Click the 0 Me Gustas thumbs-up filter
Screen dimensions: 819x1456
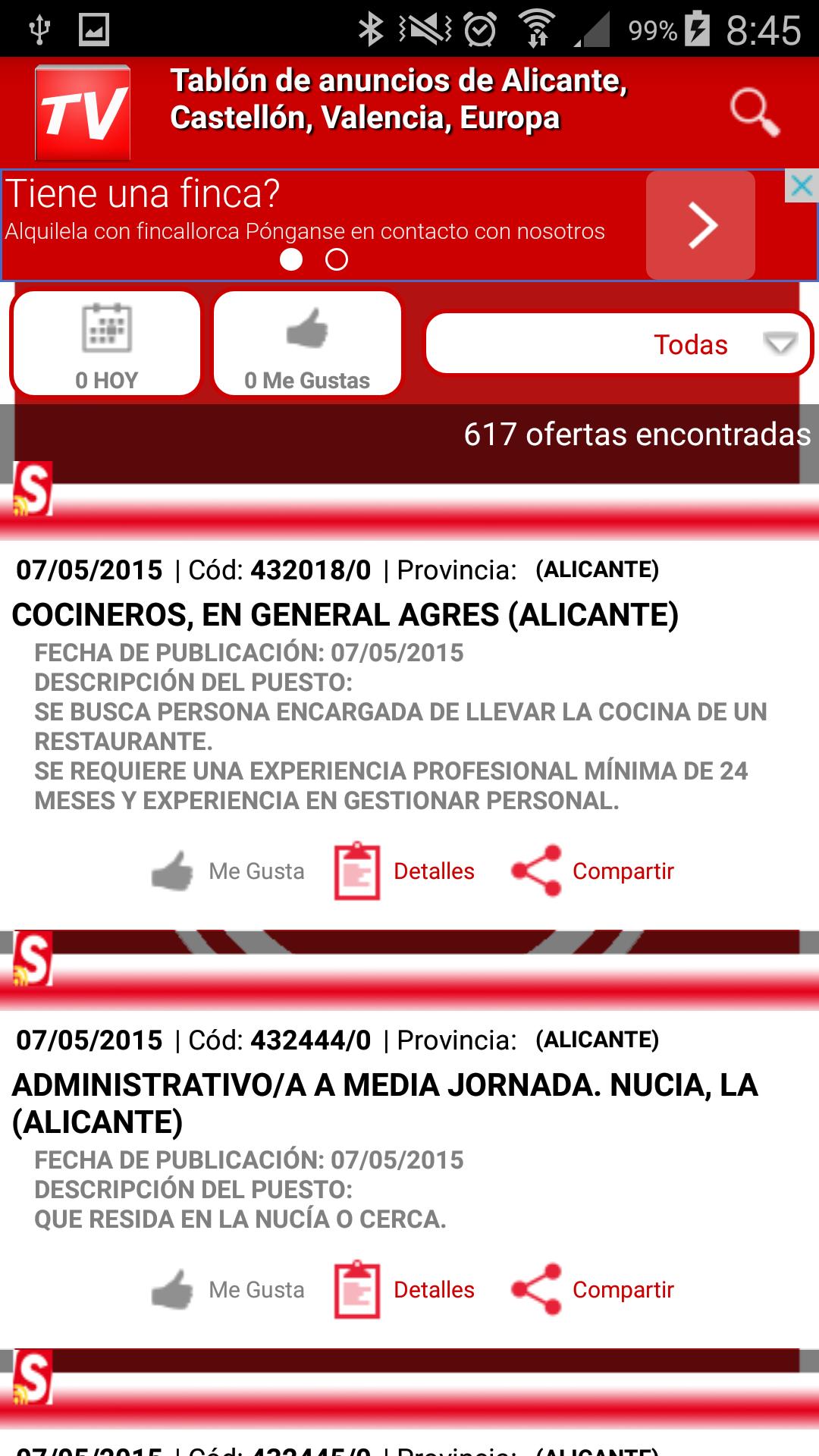[x=307, y=344]
